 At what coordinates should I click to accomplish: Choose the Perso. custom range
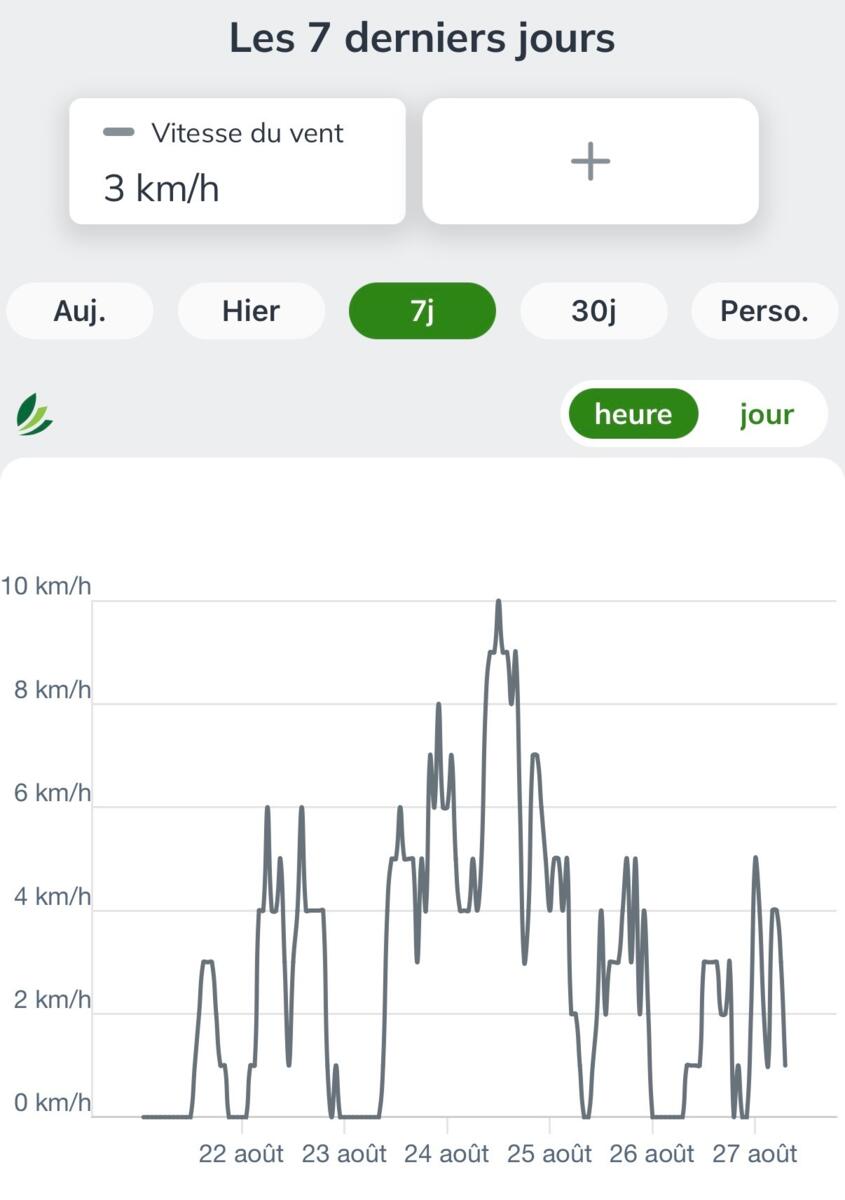click(765, 311)
